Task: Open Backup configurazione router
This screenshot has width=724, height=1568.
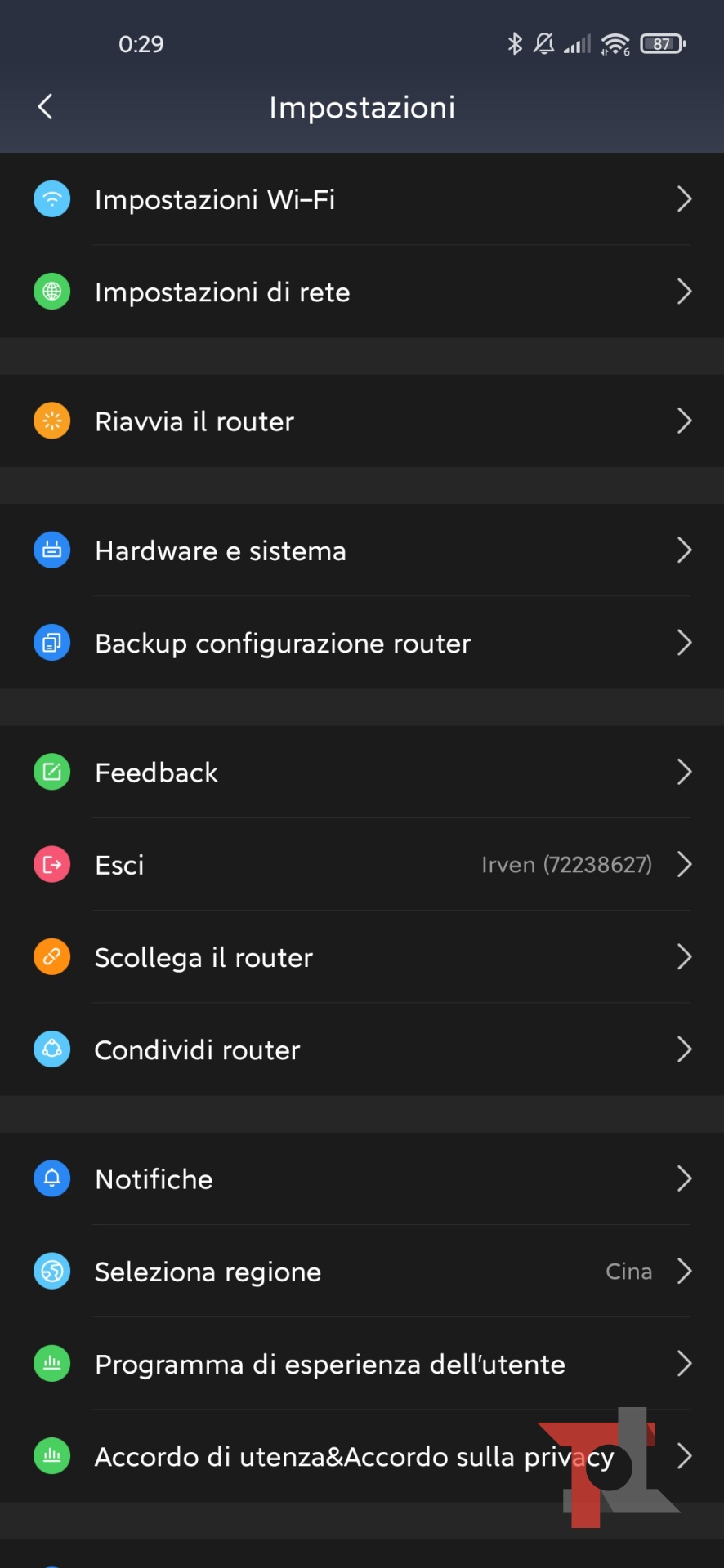Action: [x=361, y=644]
